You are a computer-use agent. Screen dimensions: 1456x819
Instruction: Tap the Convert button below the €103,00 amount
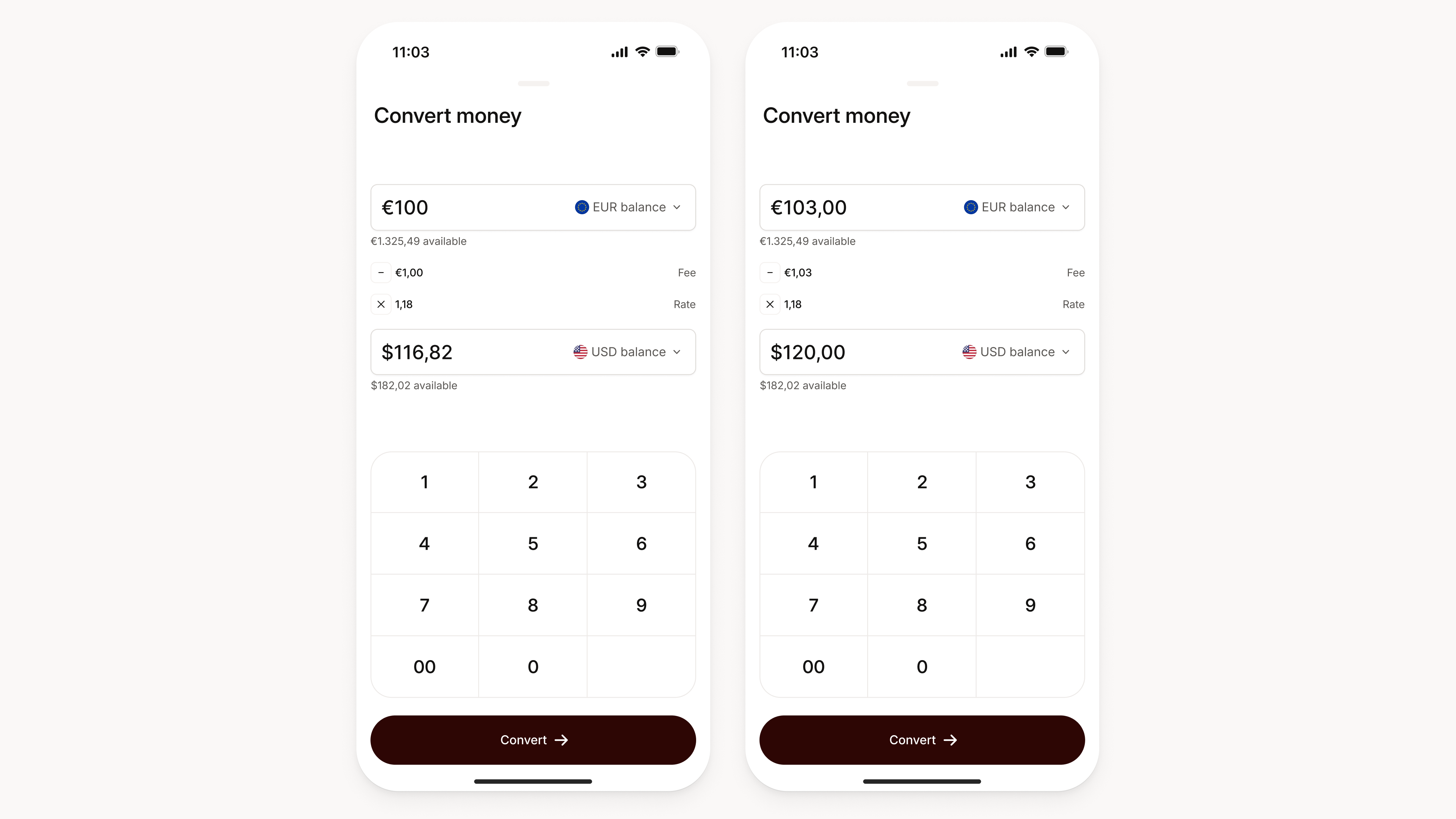(x=922, y=740)
